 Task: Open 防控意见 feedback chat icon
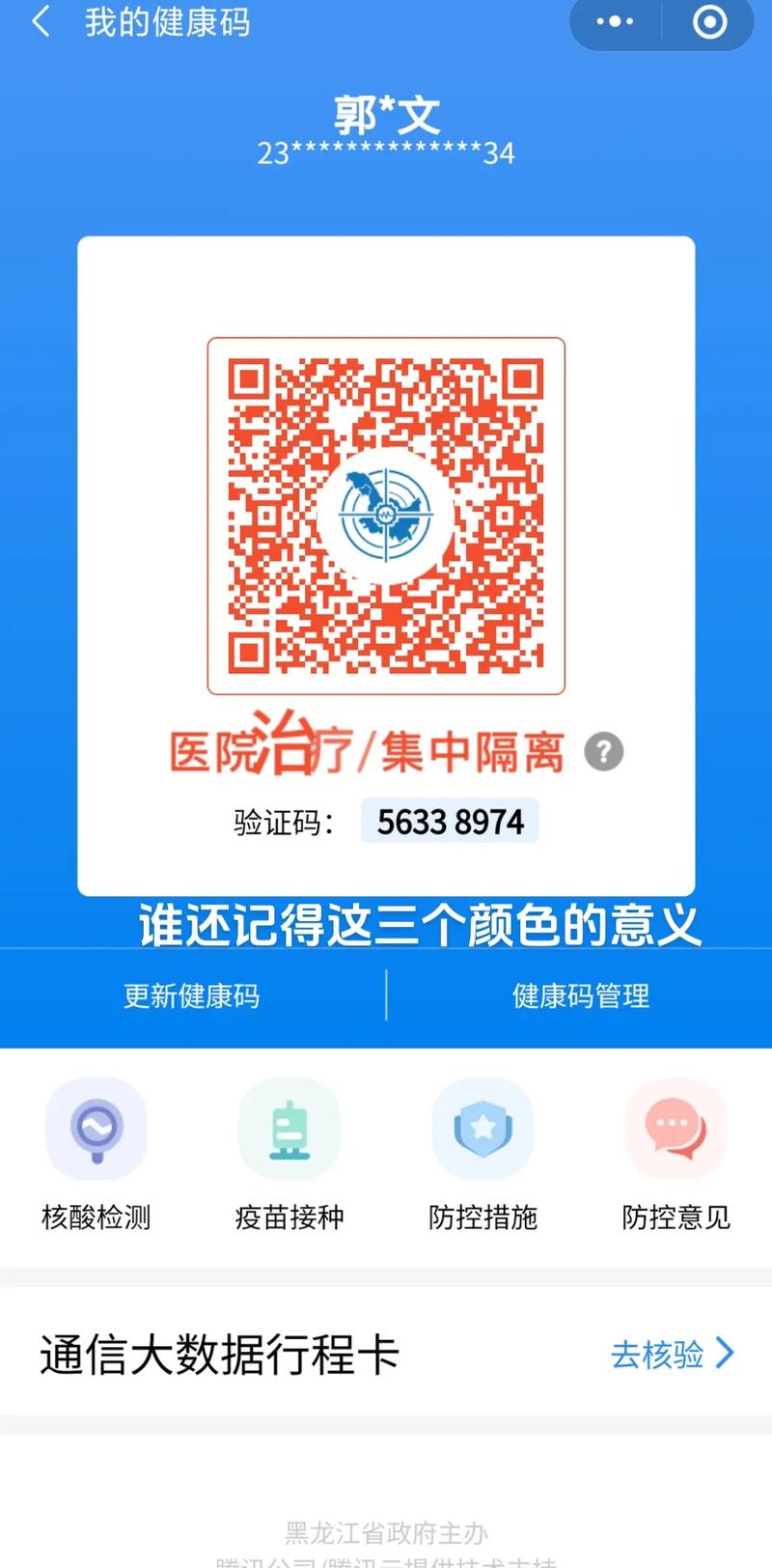tap(675, 1130)
